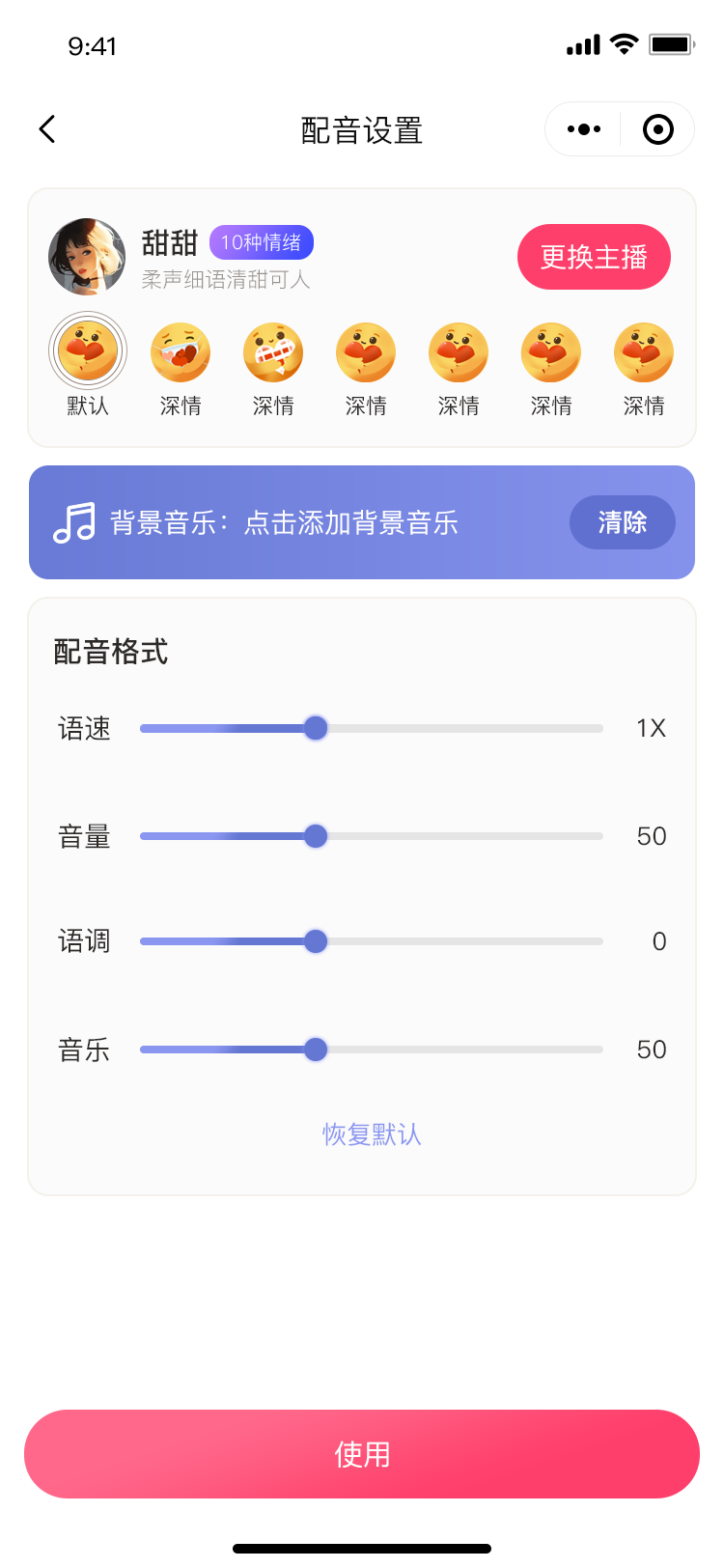Image resolution: width=724 pixels, height=1568 pixels.
Task: Click the circular target icon in the capsule
Action: click(657, 128)
